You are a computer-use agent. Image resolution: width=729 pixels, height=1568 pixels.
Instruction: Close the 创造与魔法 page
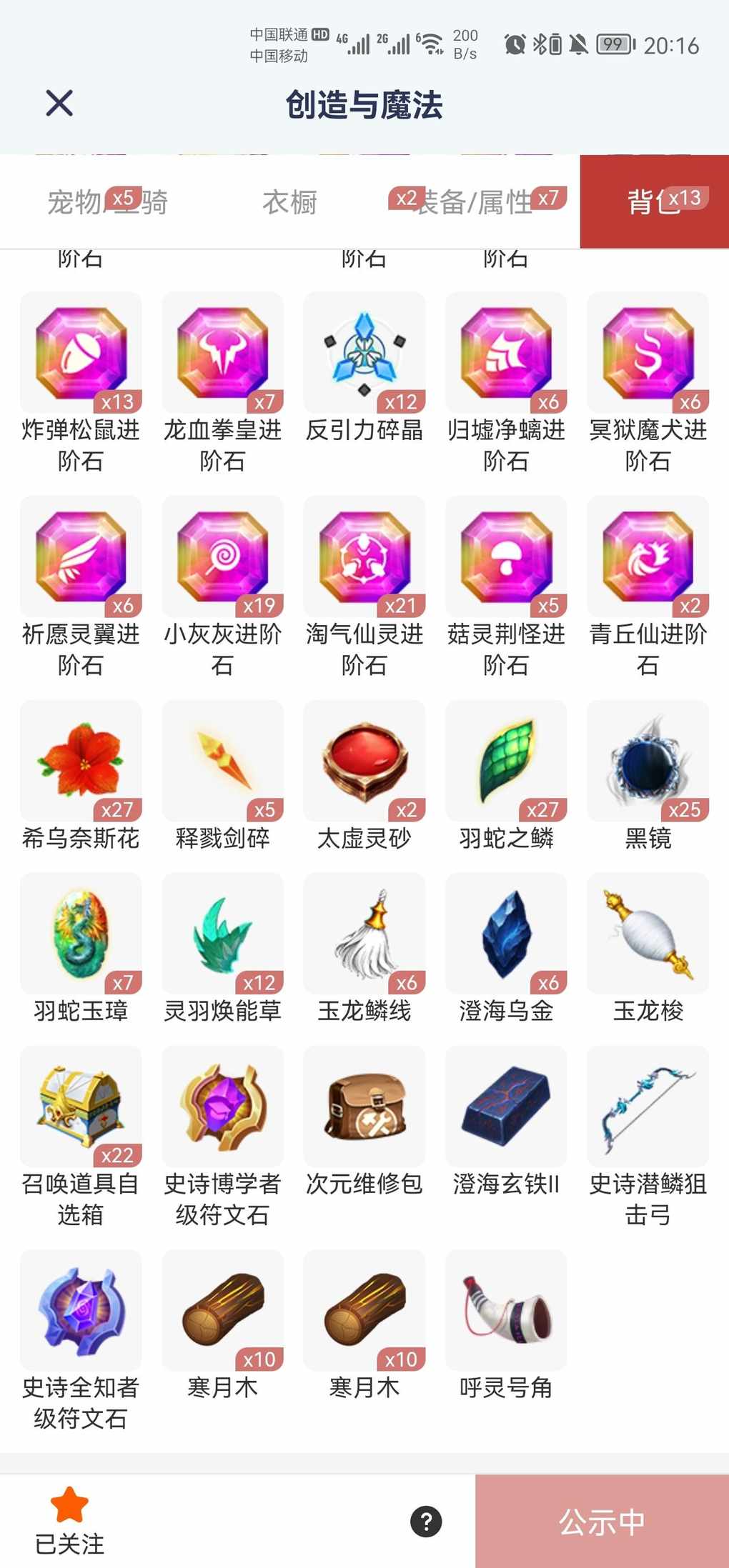[x=59, y=104]
